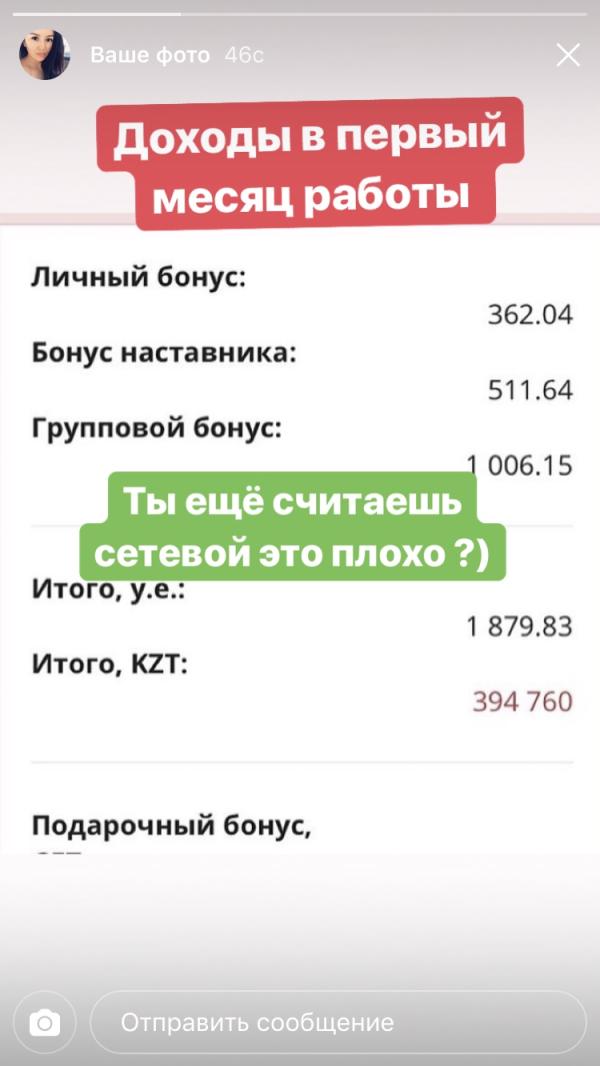The width and height of the screenshot is (600, 1066).
Task: Open the camera icon
Action: point(44,1022)
